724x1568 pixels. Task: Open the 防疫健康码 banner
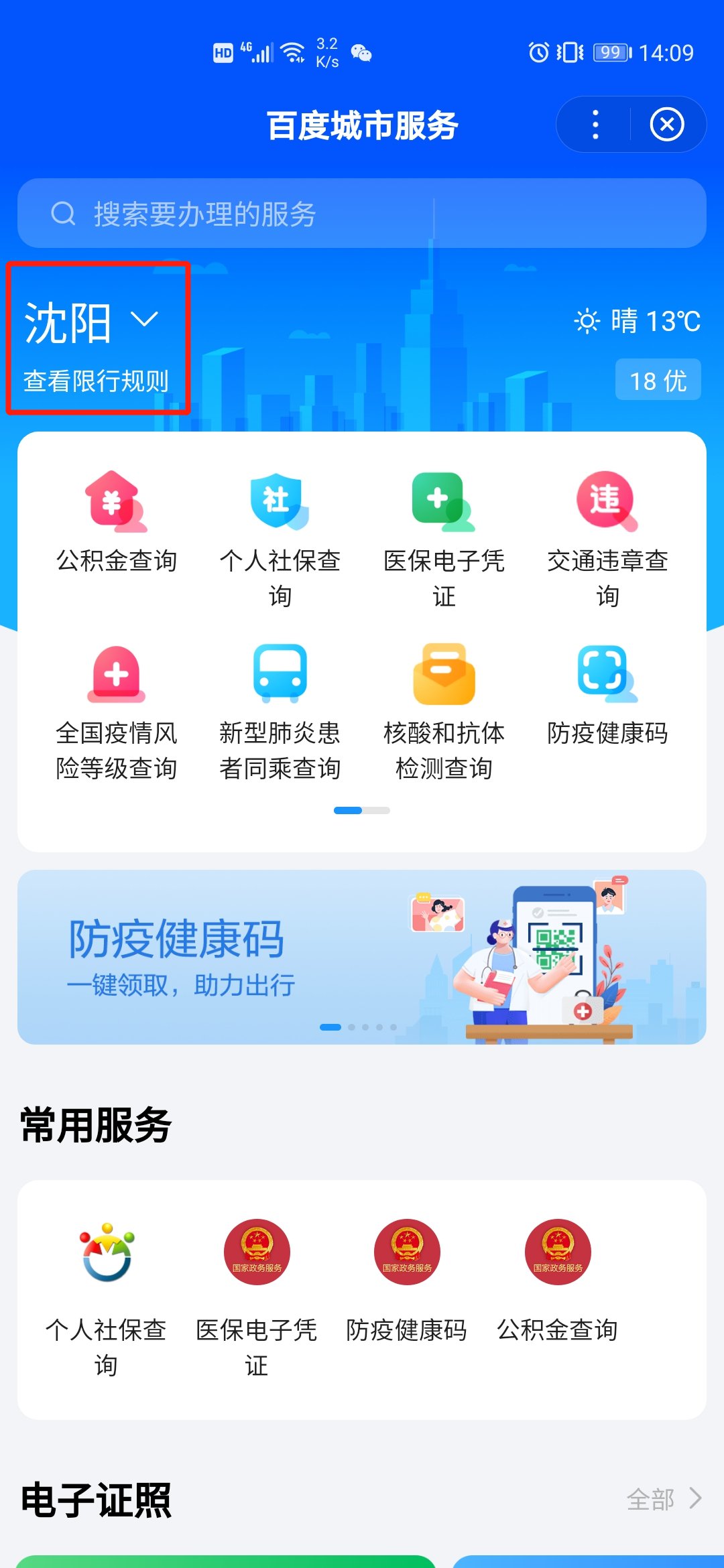pyautogui.click(x=362, y=957)
